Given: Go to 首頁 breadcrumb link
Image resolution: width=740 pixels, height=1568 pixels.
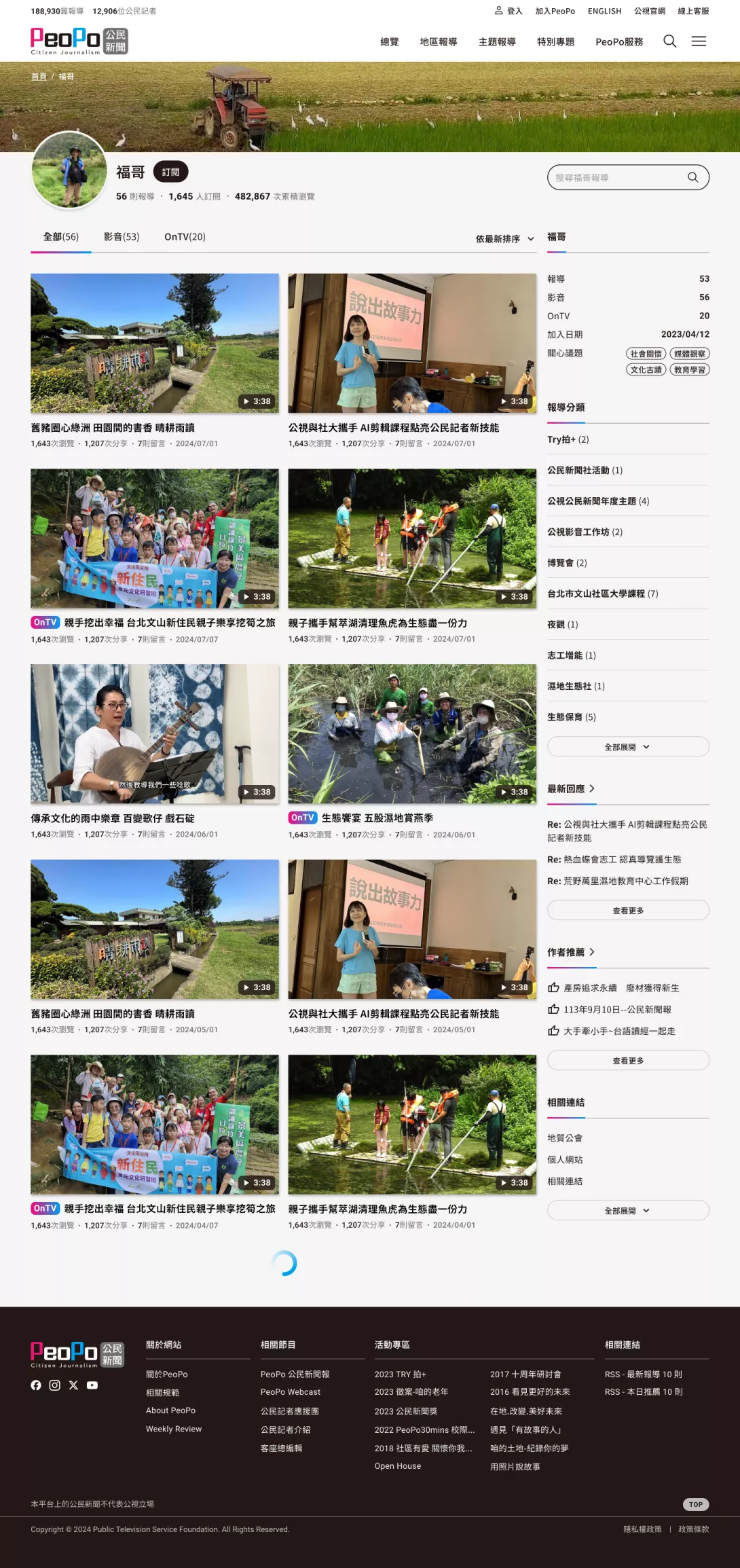Looking at the screenshot, I should coord(39,77).
